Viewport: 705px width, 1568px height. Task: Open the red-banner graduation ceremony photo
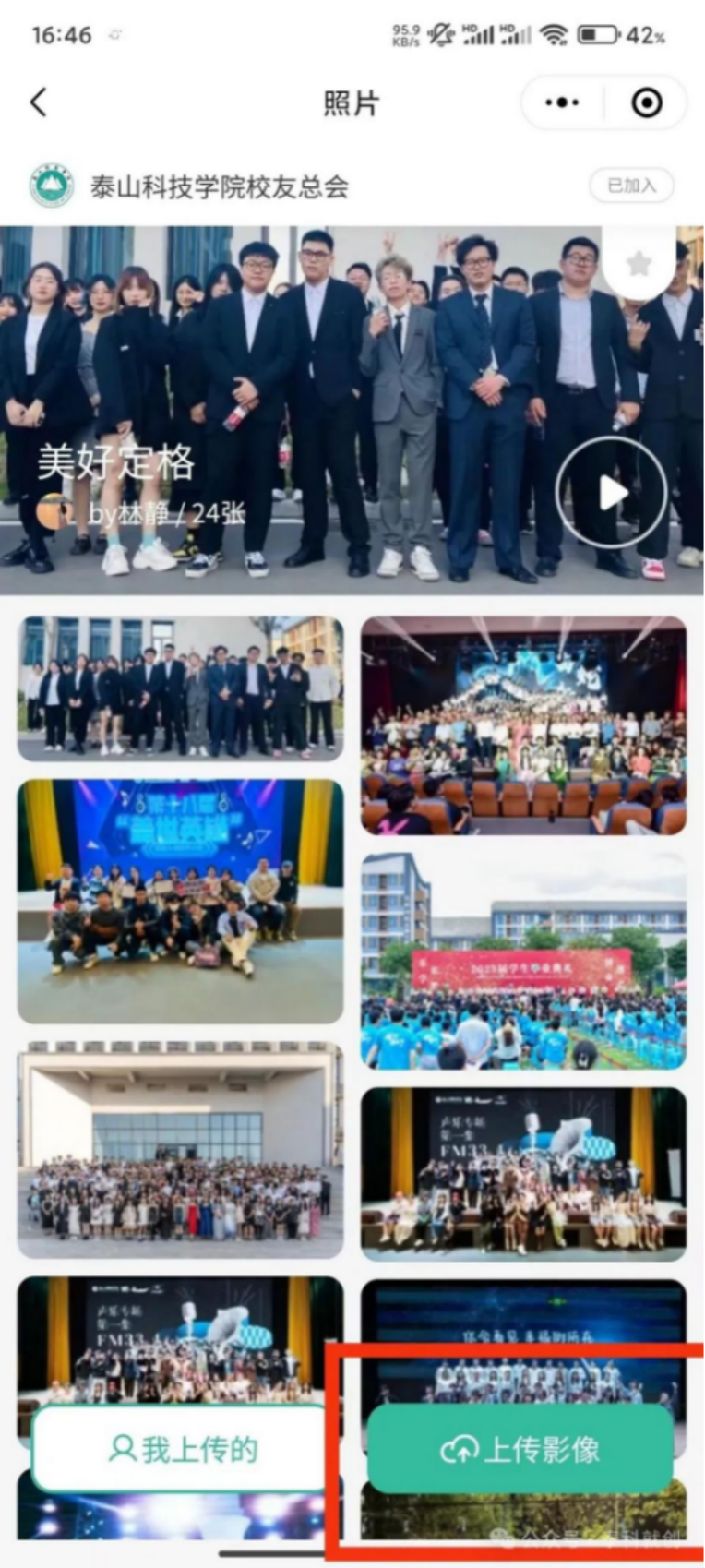pos(523,961)
